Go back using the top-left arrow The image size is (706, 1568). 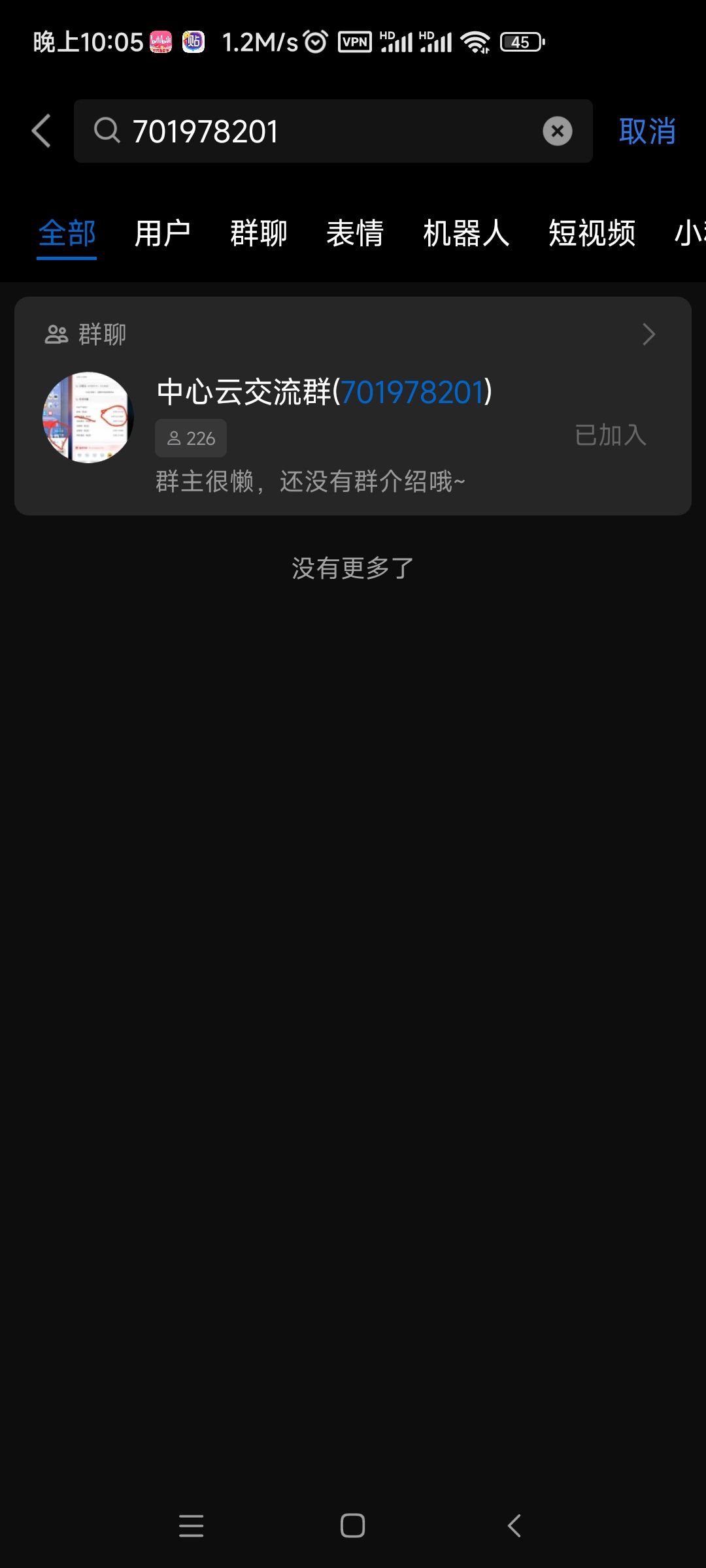42,131
